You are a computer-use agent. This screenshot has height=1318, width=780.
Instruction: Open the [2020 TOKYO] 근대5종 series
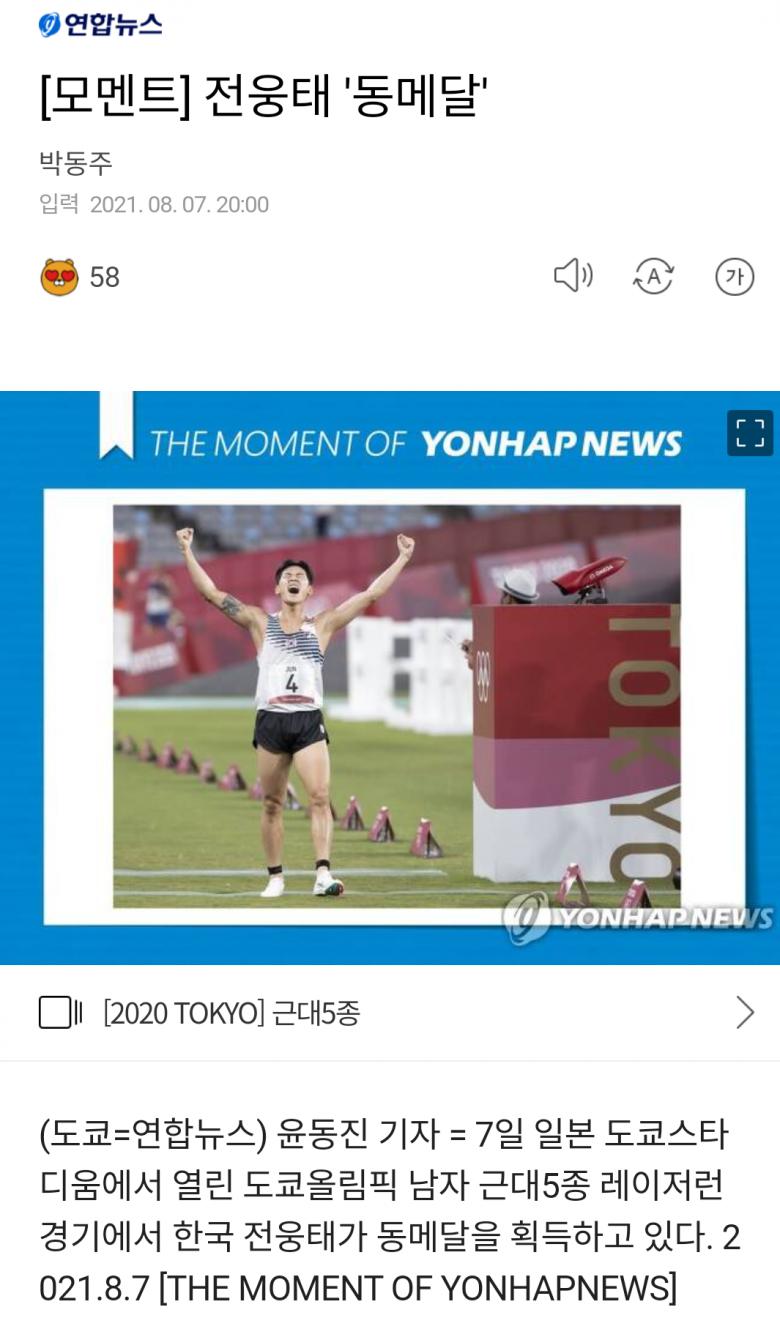[x=390, y=1013]
